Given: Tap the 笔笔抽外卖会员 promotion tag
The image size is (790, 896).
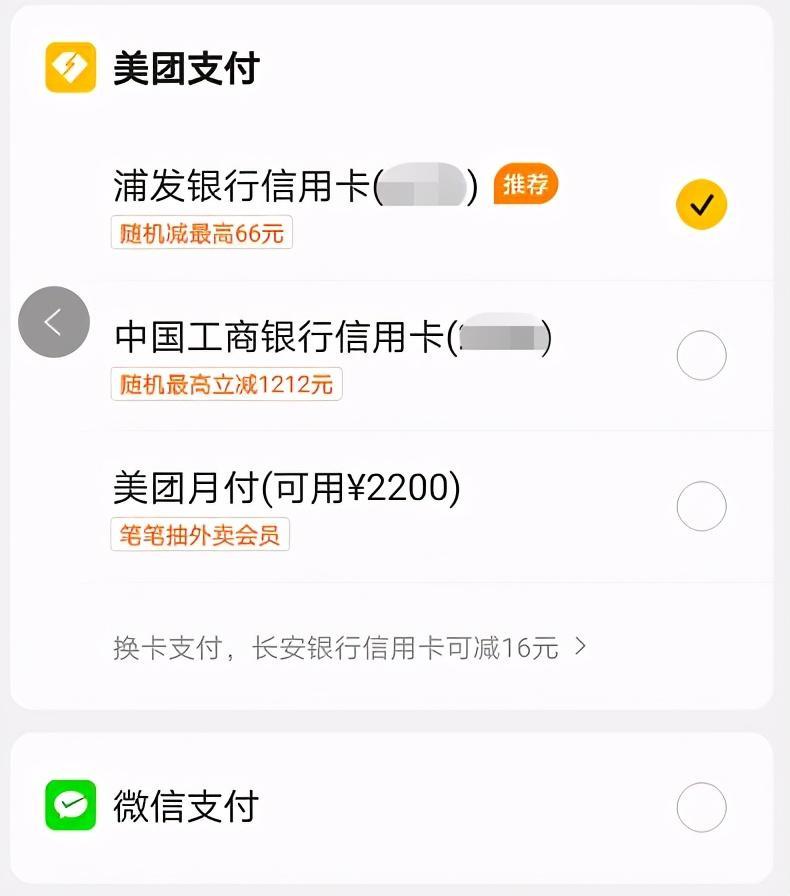Looking at the screenshot, I should [x=199, y=536].
